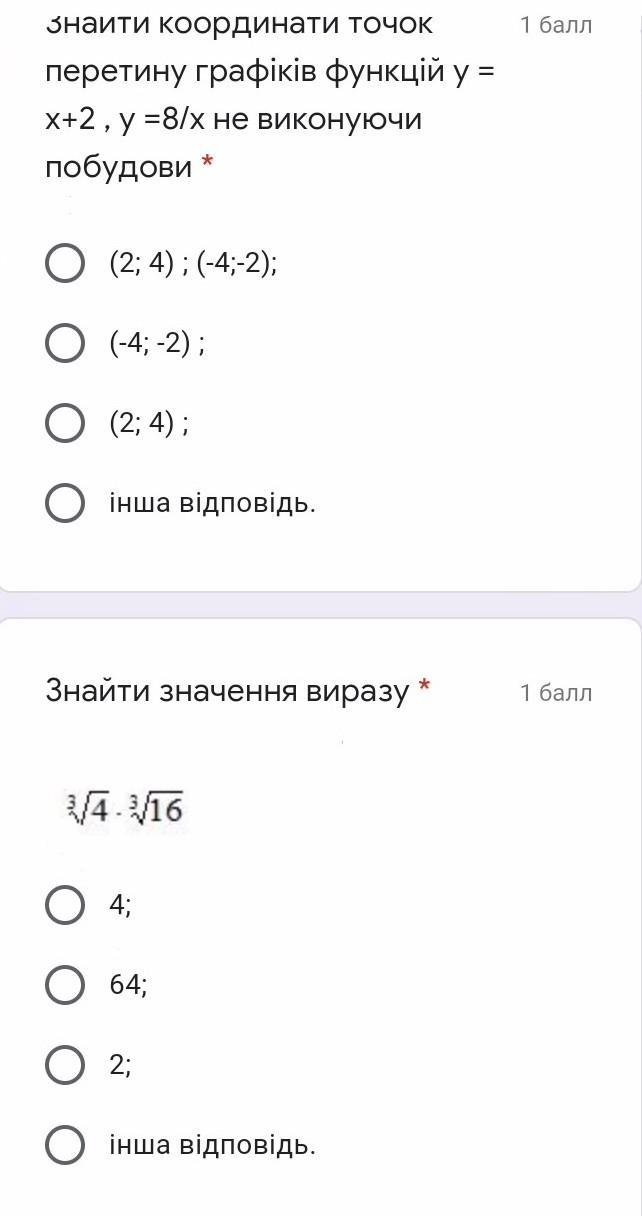
Task: Select 'інша відповідь' for the expression value question
Action: pos(66,1146)
